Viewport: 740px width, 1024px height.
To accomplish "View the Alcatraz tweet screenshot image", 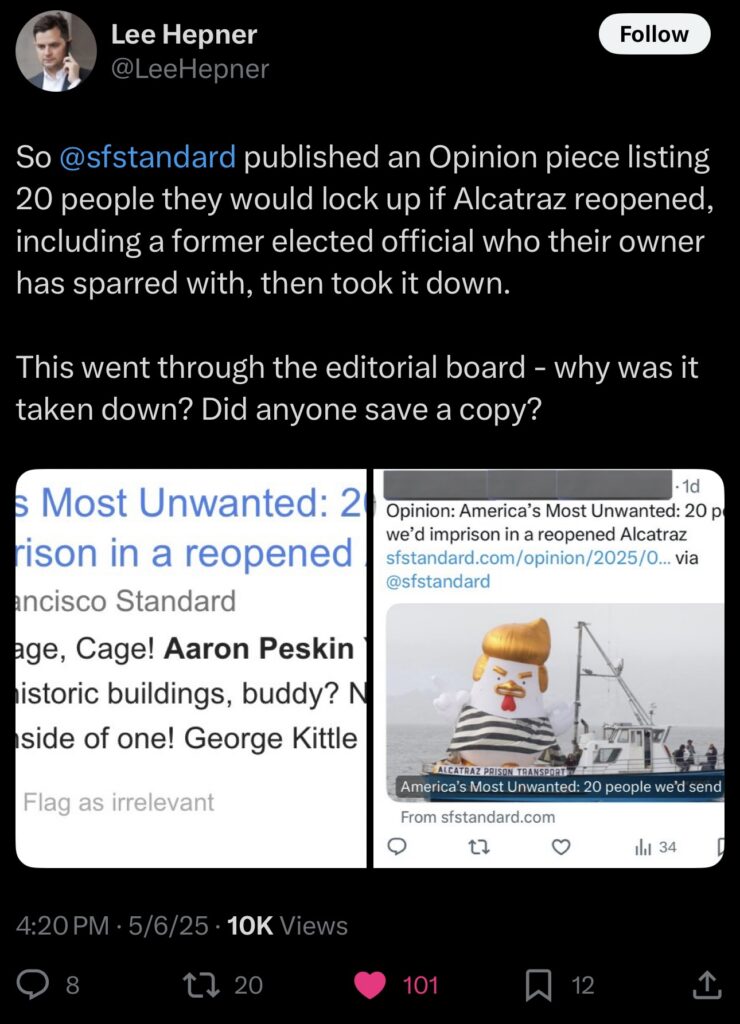I will pyautogui.click(x=549, y=667).
